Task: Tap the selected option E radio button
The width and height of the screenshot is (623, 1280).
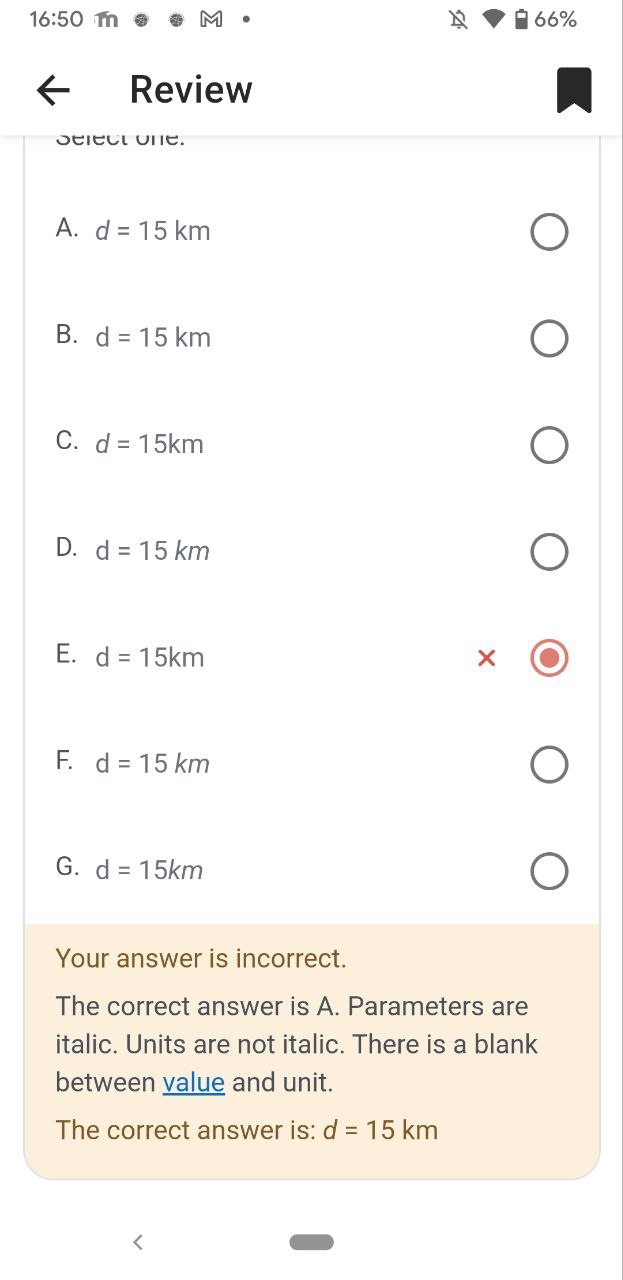Action: [549, 658]
